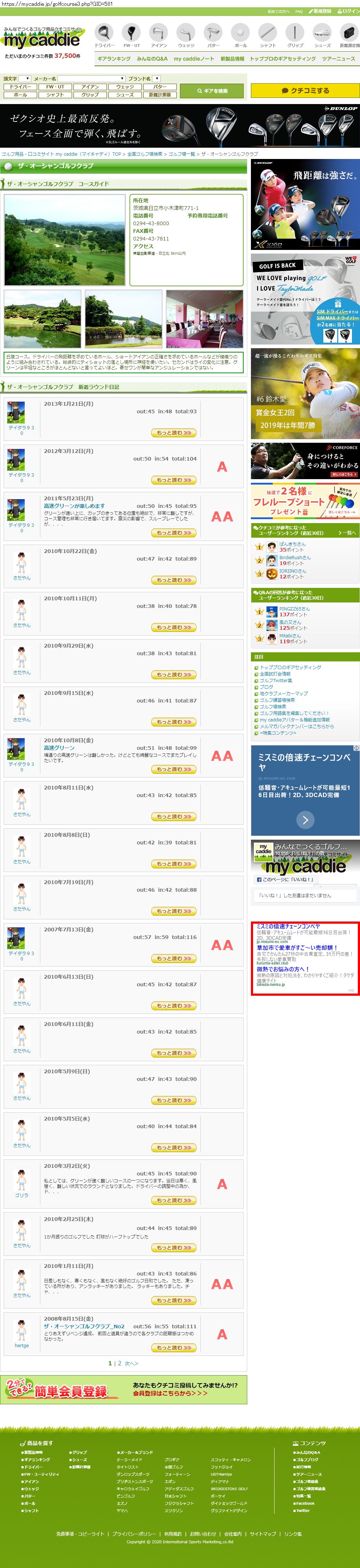Tap the yellow クチコミする button
The image size is (360, 1568).
(x=305, y=90)
